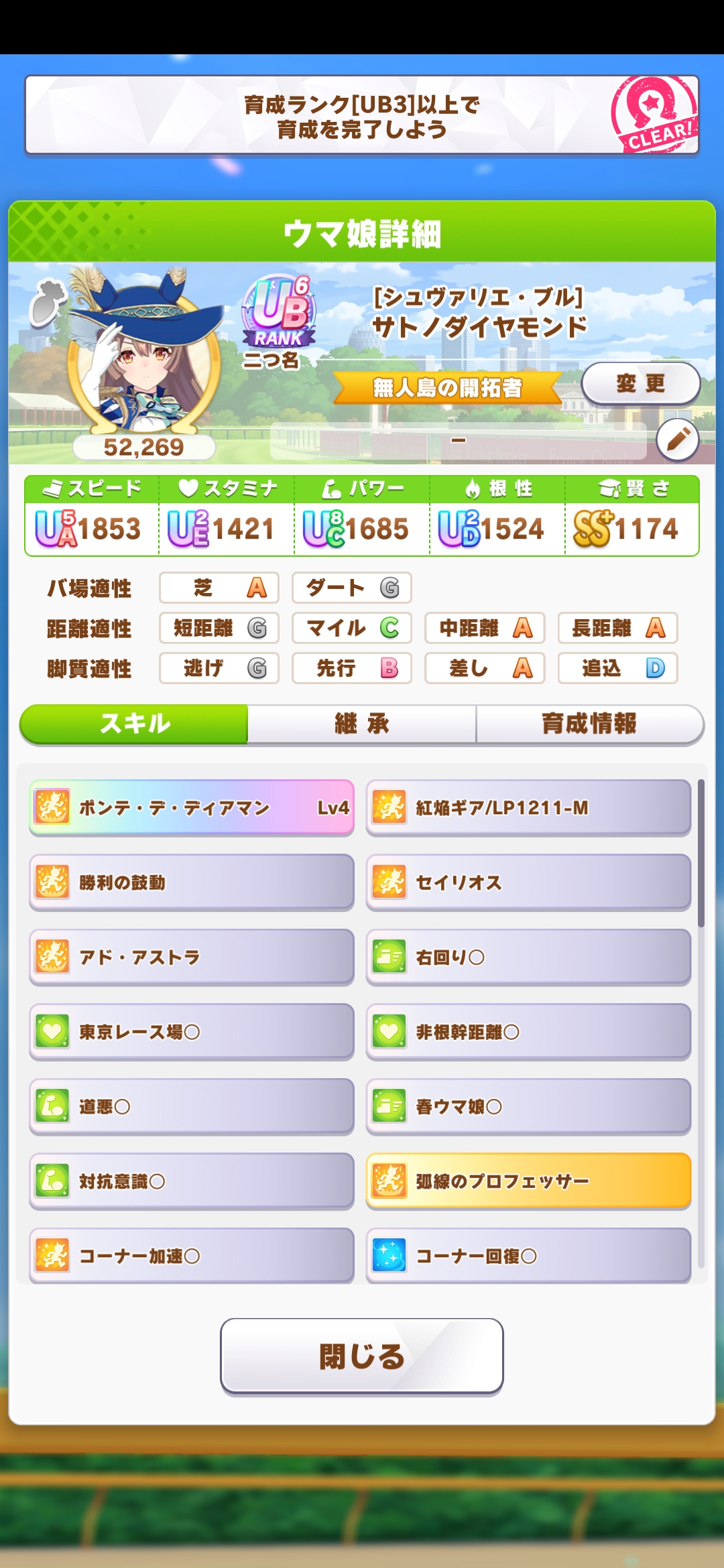Screen dimensions: 724x1568
Task: Open the 右回り○ skill
Action: tap(528, 957)
